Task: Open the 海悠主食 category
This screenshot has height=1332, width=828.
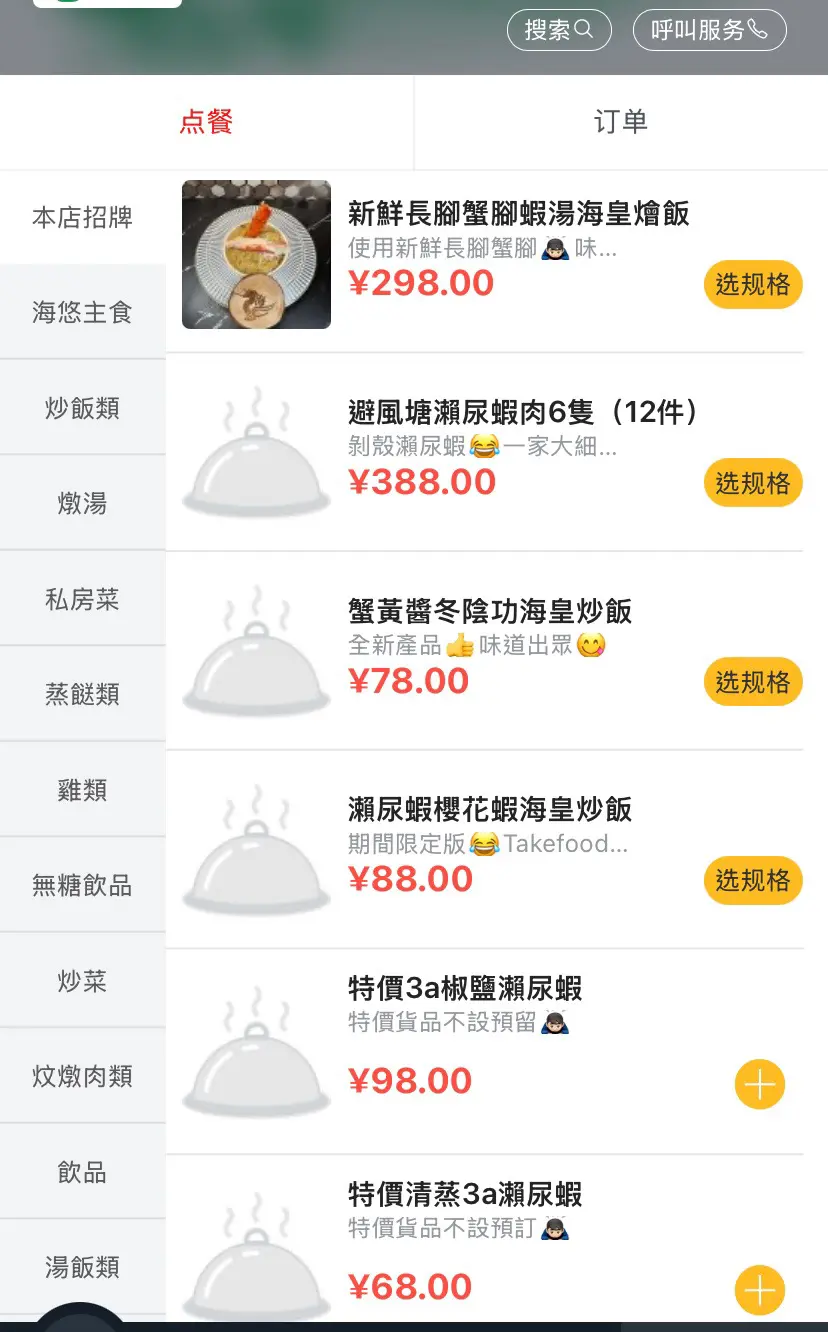Action: tap(82, 312)
